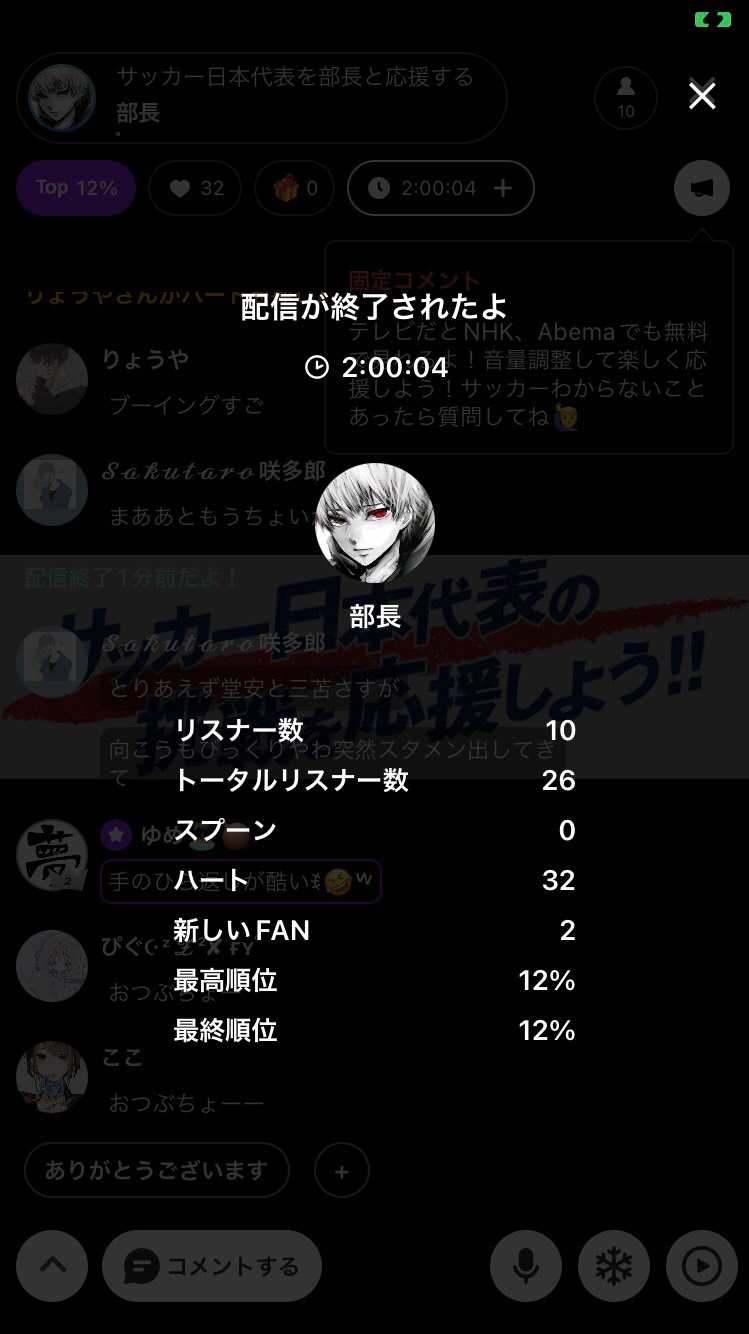Extend broadcast time with the timer chip
The image size is (749, 1334).
coord(440,188)
